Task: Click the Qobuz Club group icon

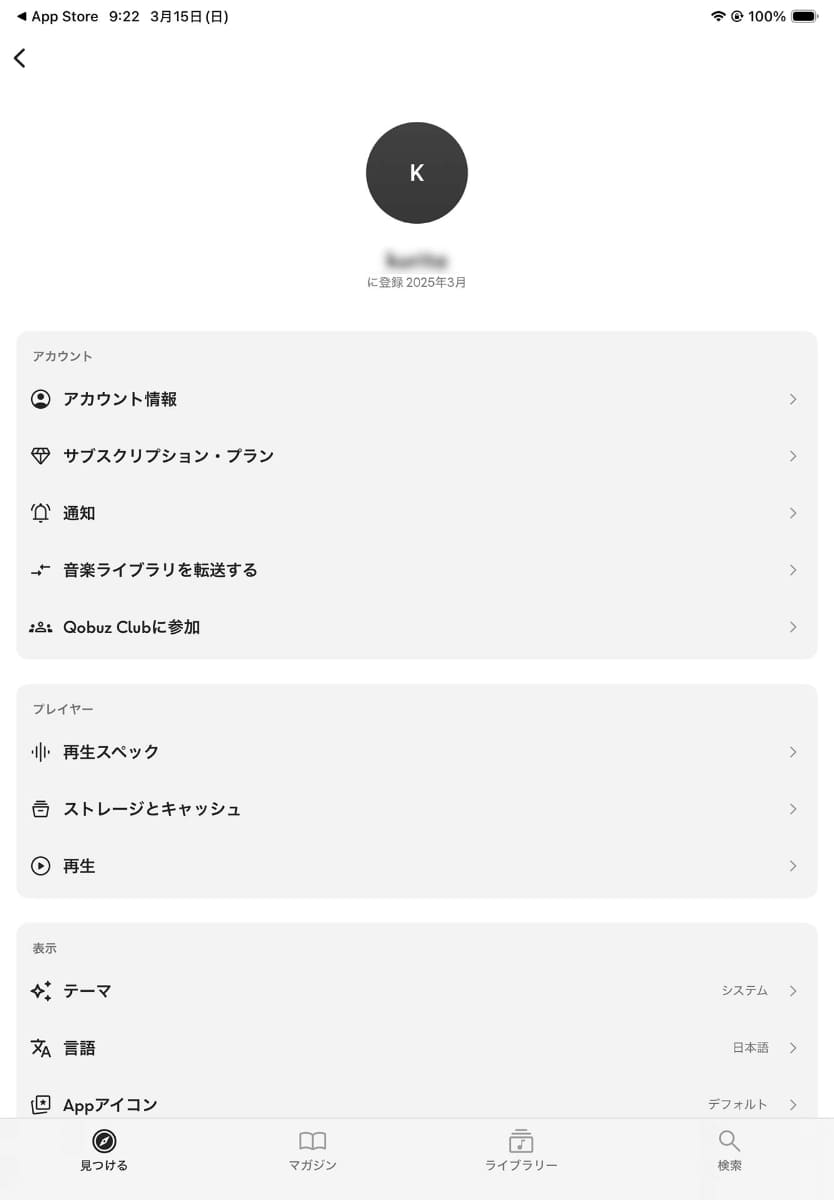Action: pyautogui.click(x=39, y=627)
